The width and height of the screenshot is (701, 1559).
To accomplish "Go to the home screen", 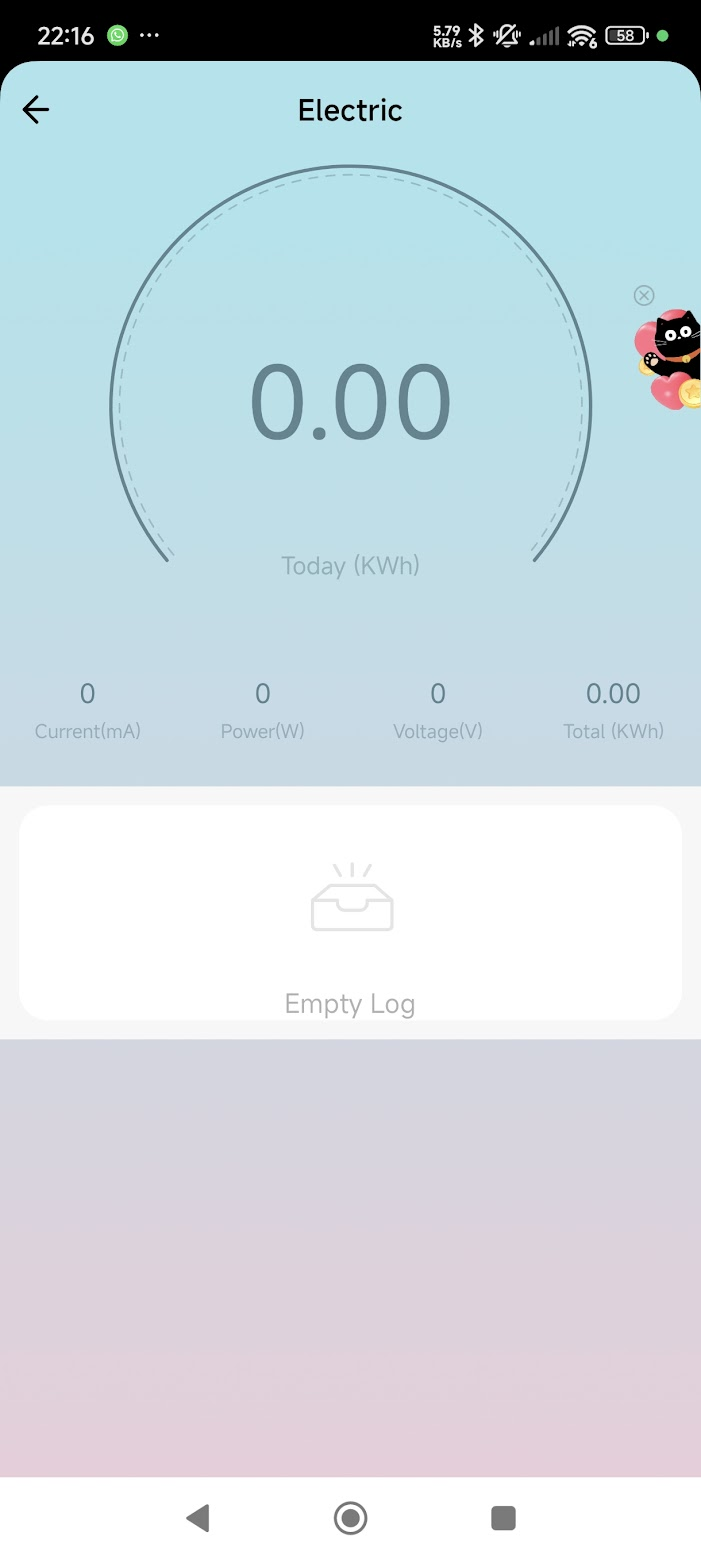I will (350, 1518).
